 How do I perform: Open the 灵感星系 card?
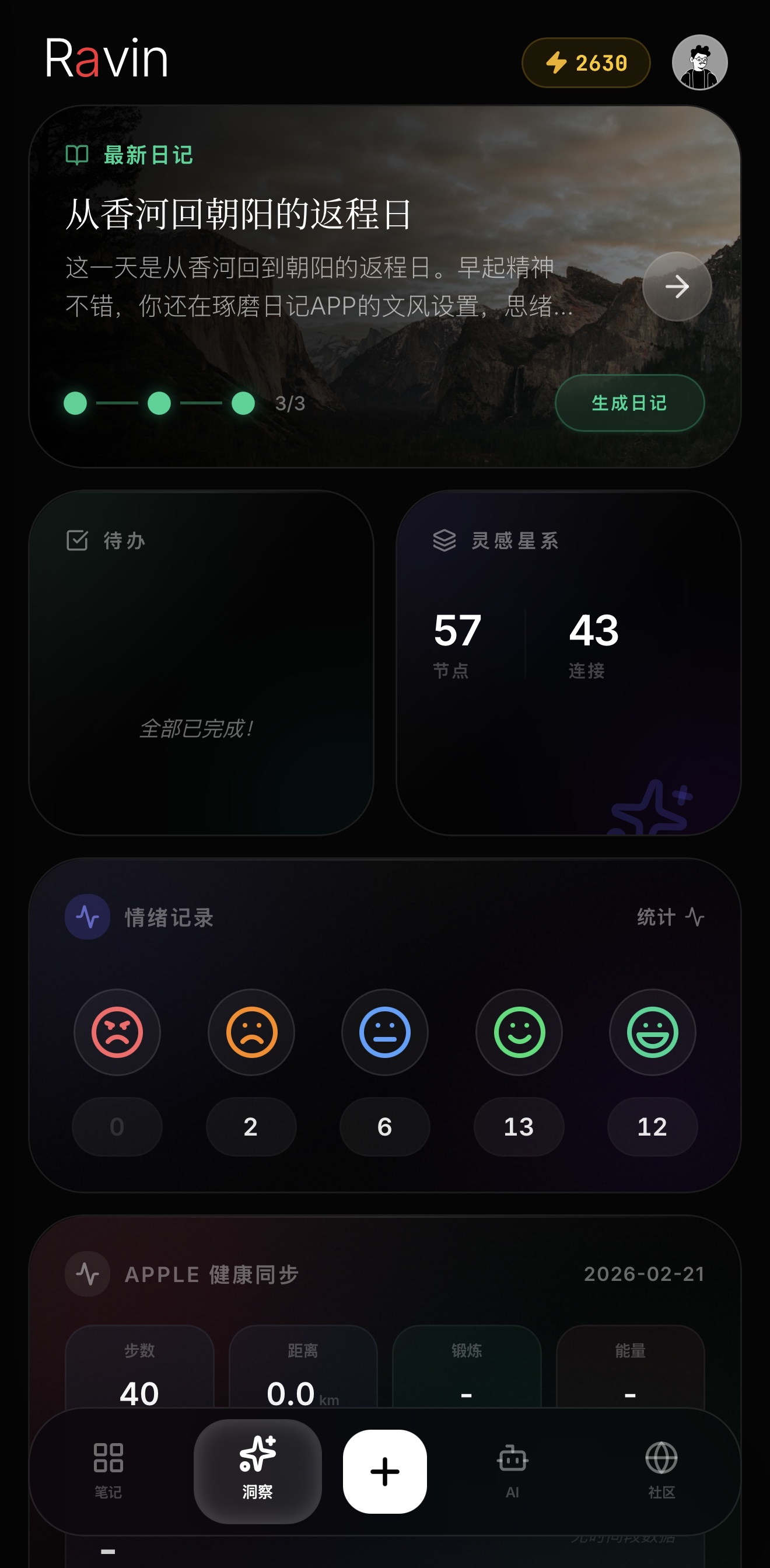click(x=569, y=663)
